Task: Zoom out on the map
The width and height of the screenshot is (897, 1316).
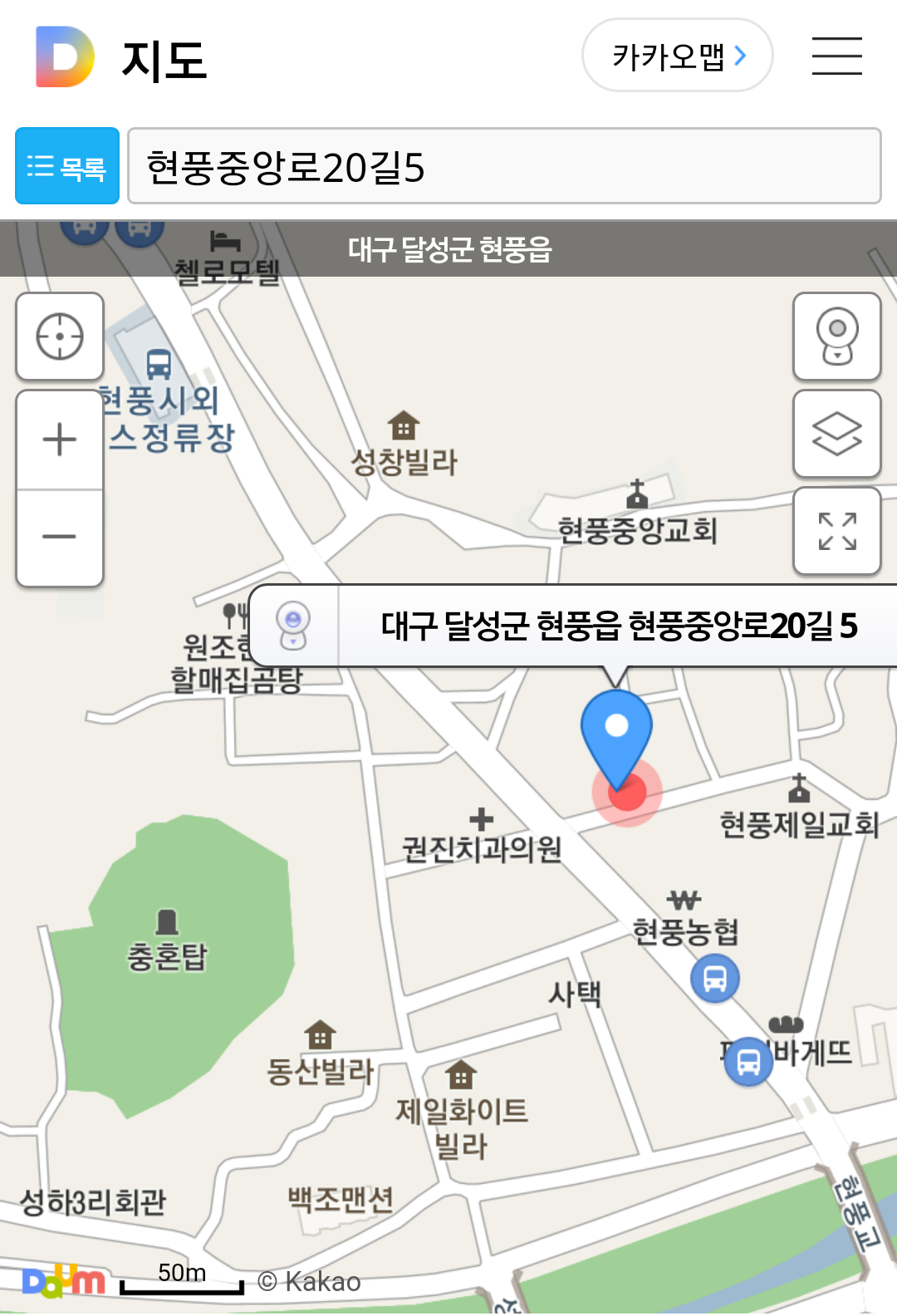Action: coord(59,538)
